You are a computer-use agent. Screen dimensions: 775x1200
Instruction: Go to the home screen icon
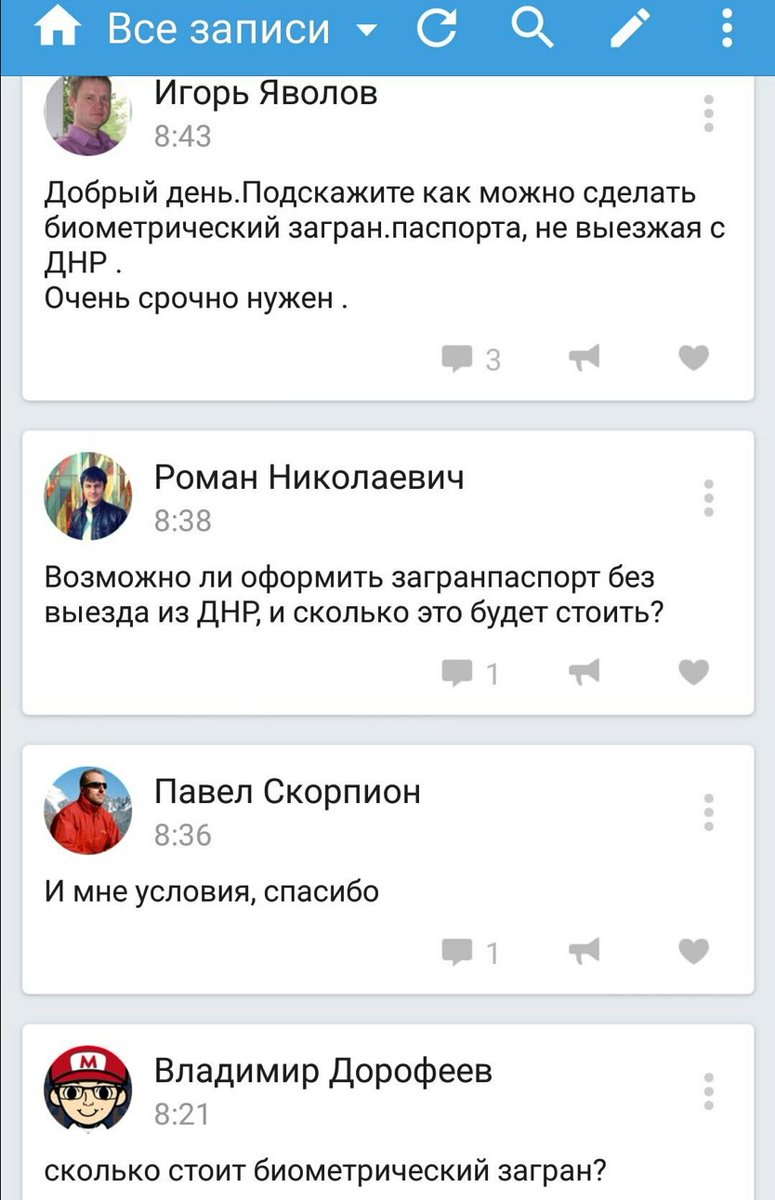tap(57, 30)
